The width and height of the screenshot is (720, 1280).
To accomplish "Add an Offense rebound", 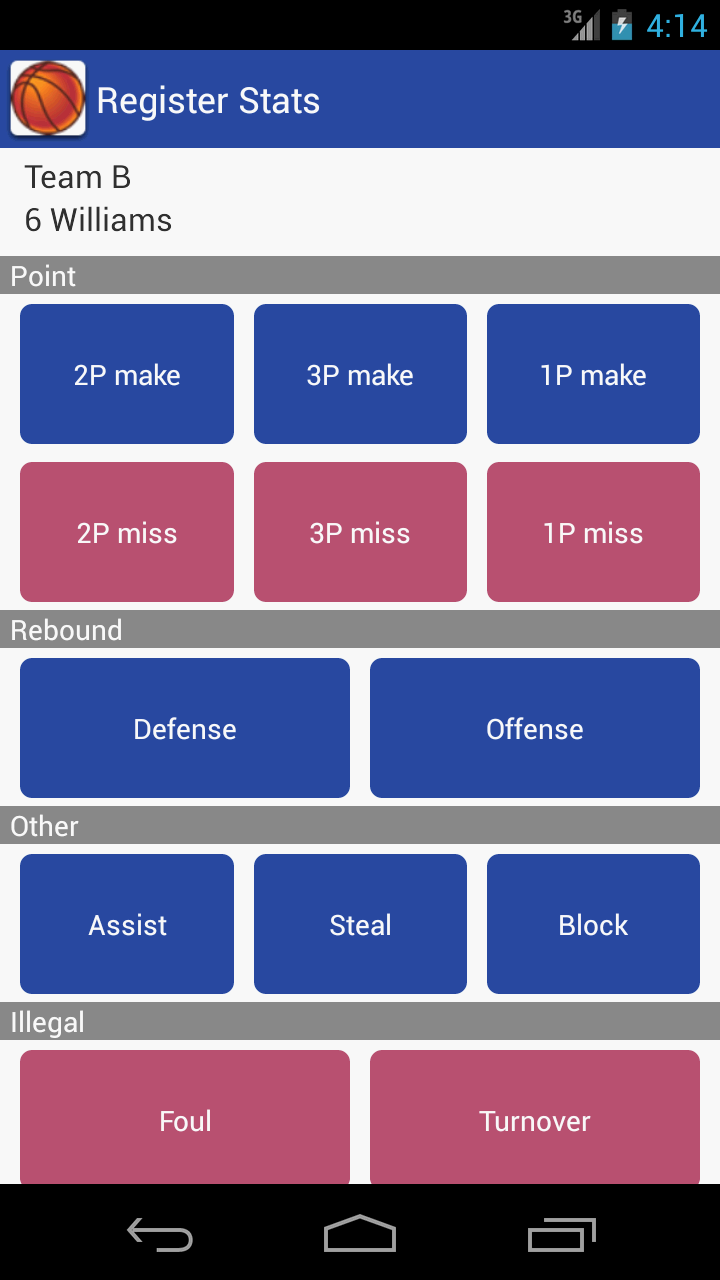I will (x=535, y=728).
